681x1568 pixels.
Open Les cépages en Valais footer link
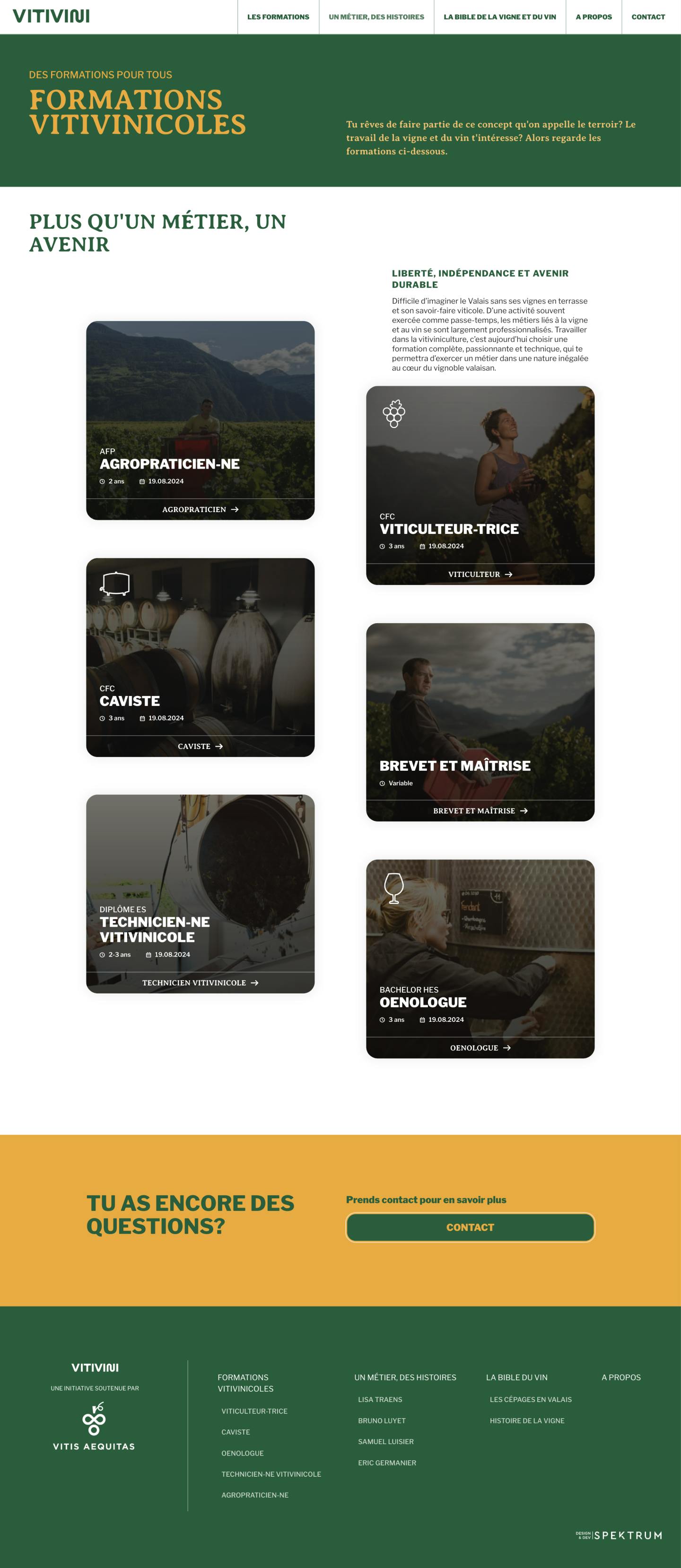530,1399
